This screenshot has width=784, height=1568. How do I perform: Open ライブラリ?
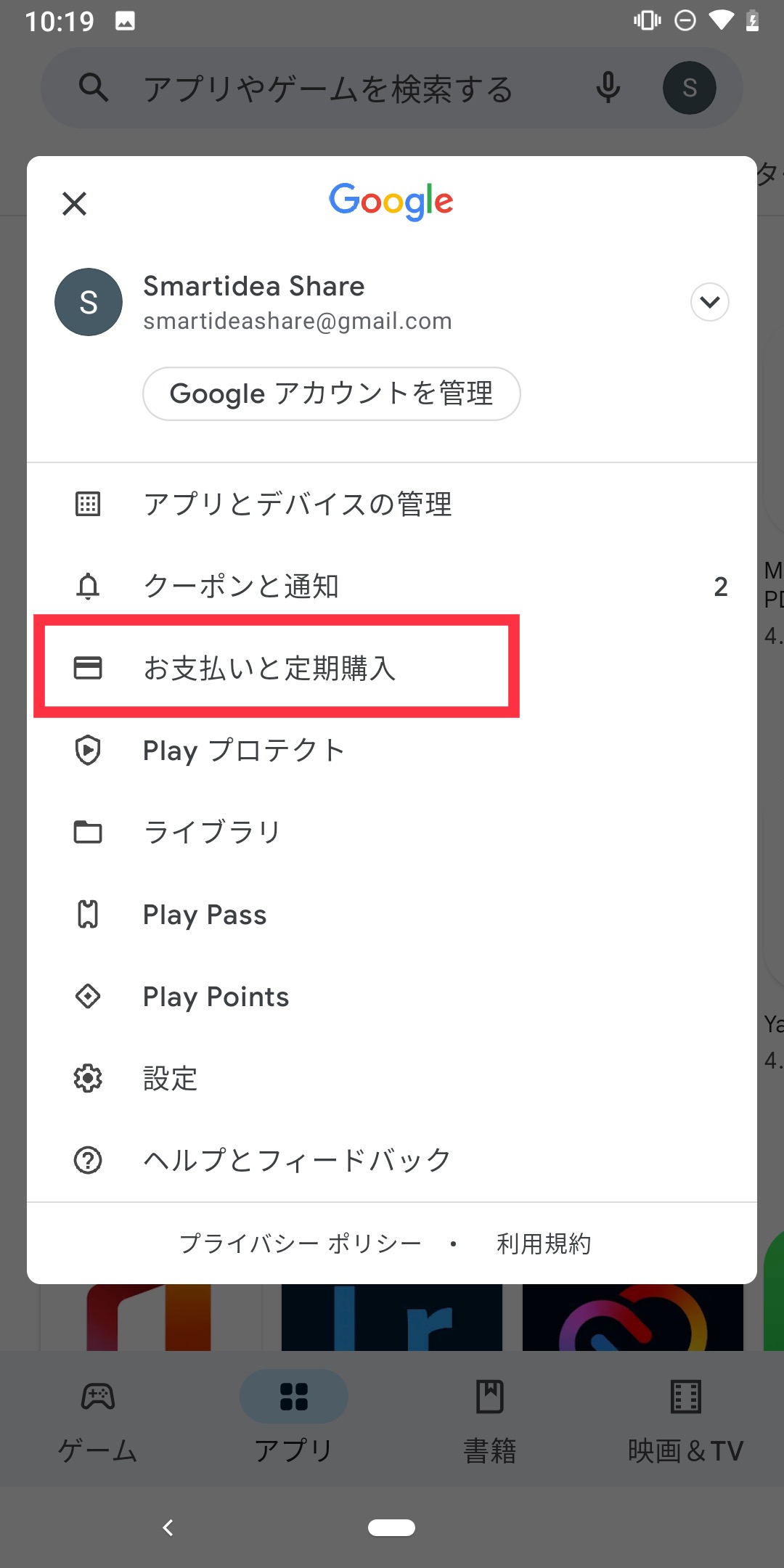[211, 832]
